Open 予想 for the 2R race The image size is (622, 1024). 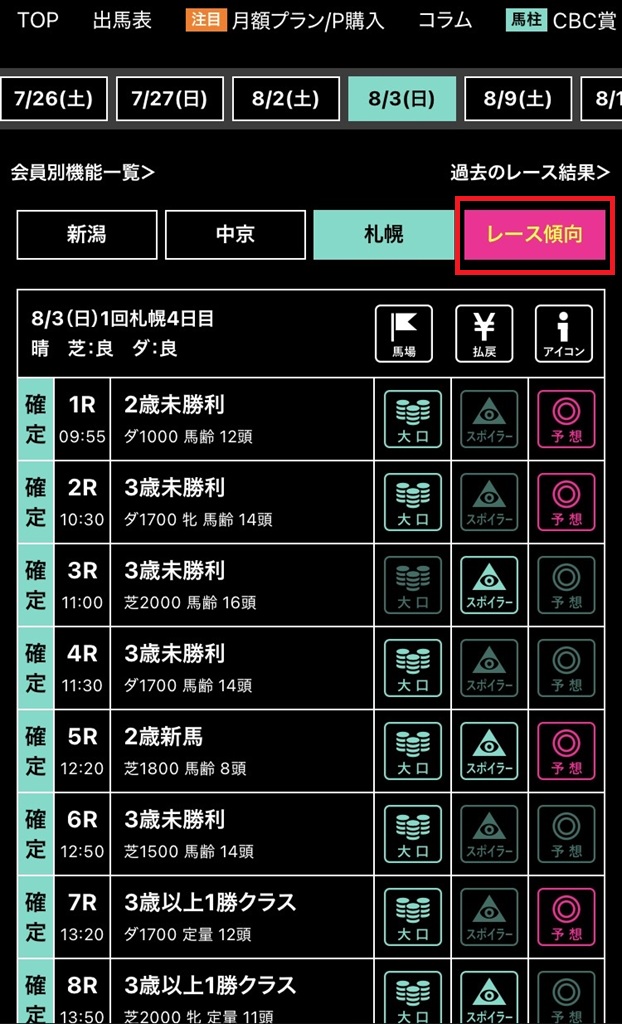pos(566,502)
